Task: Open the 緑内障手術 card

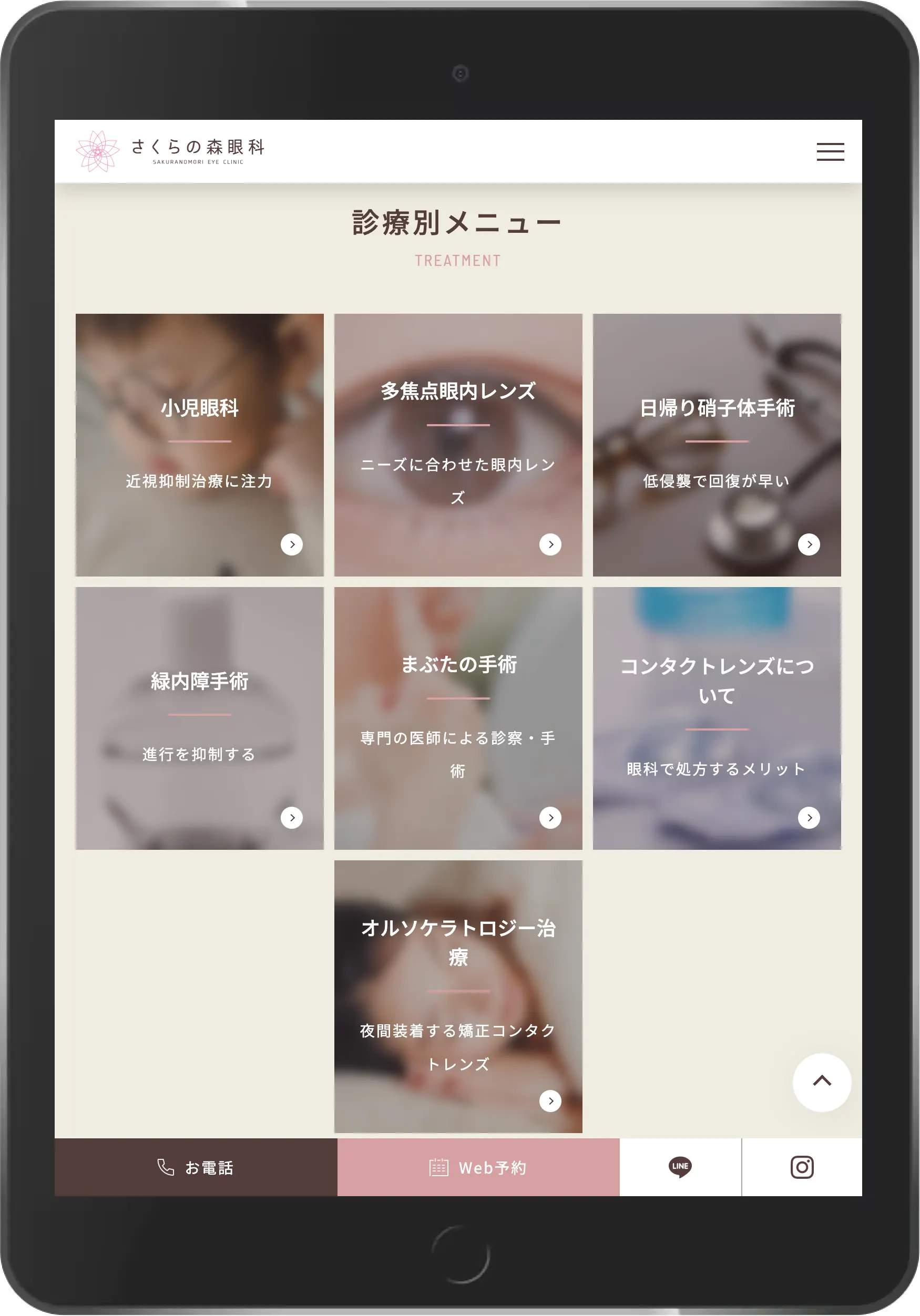Action: (x=199, y=717)
